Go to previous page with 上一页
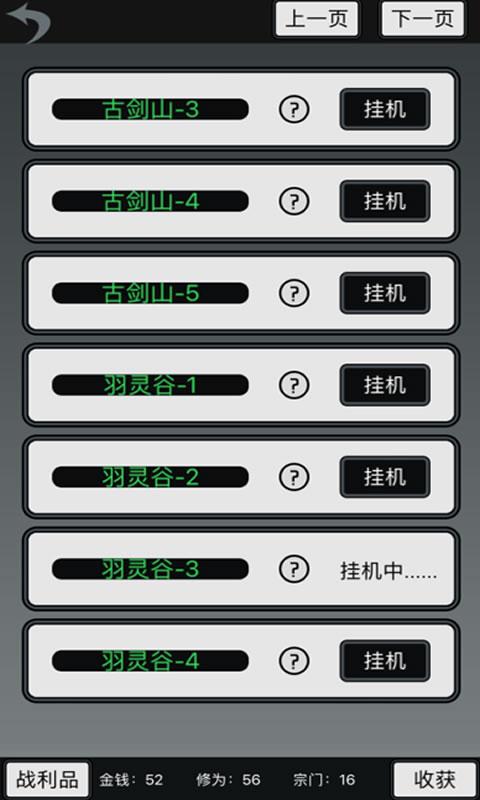The image size is (480, 800). [x=317, y=19]
